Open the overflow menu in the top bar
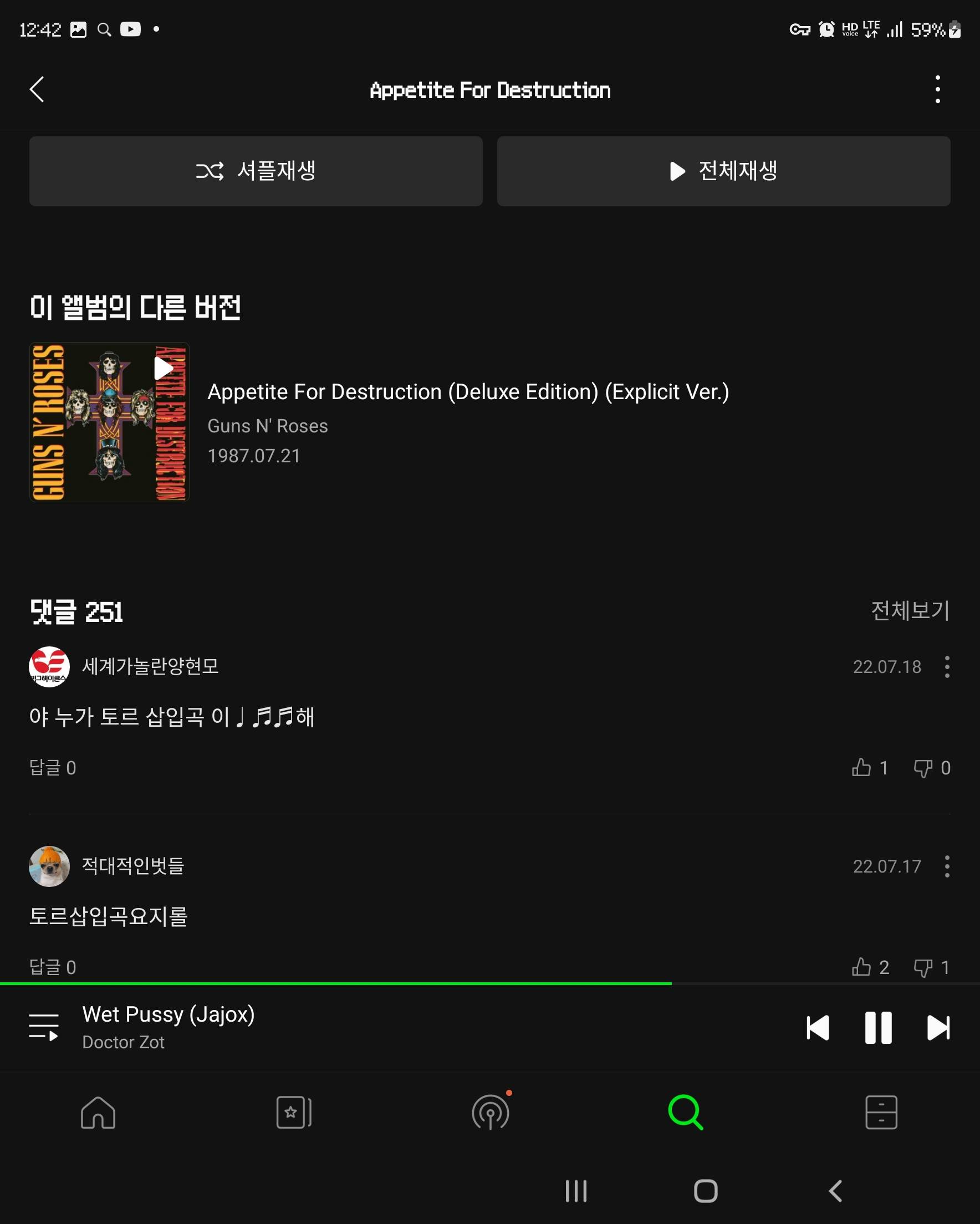Image resolution: width=980 pixels, height=1224 pixels. (937, 90)
